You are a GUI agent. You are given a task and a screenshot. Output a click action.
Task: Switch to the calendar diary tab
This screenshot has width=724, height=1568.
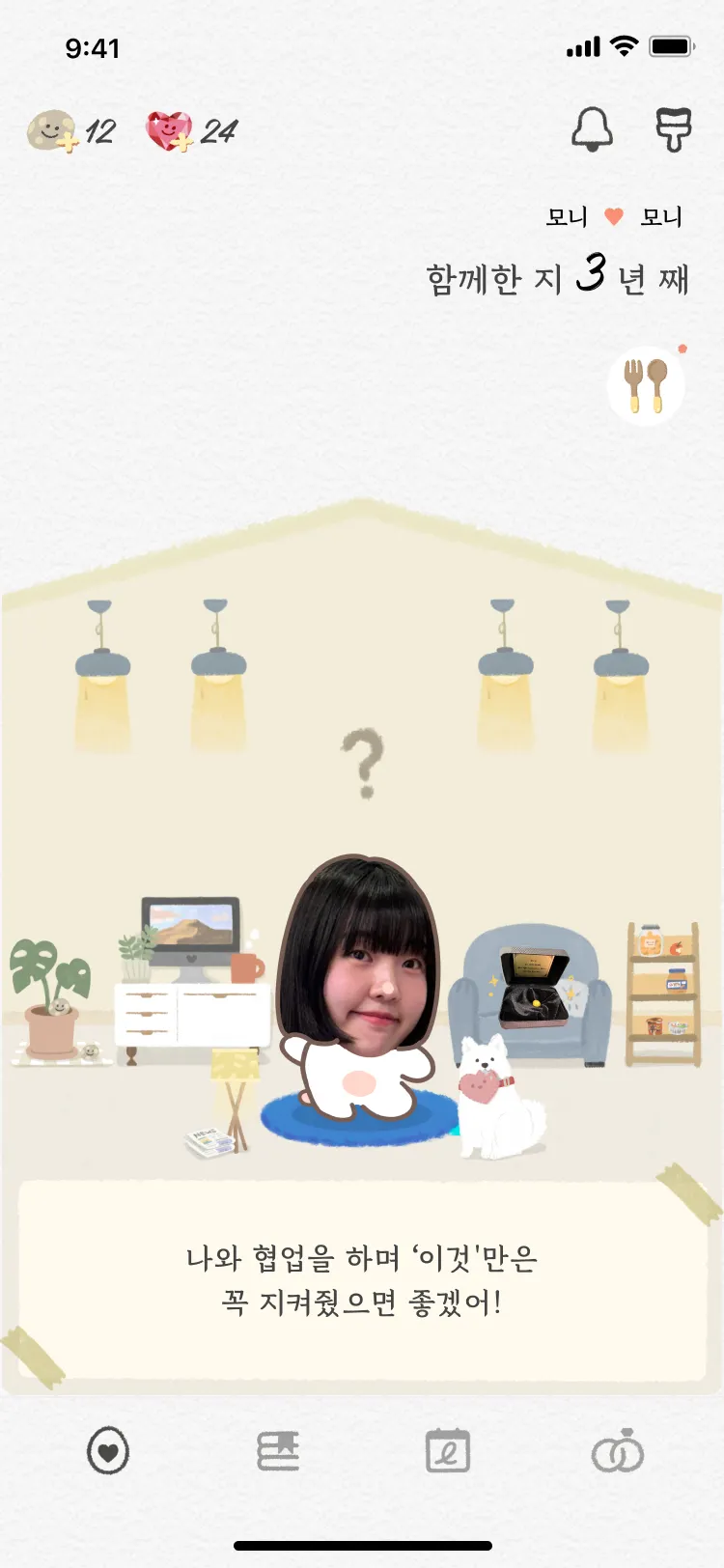pyautogui.click(x=448, y=1451)
